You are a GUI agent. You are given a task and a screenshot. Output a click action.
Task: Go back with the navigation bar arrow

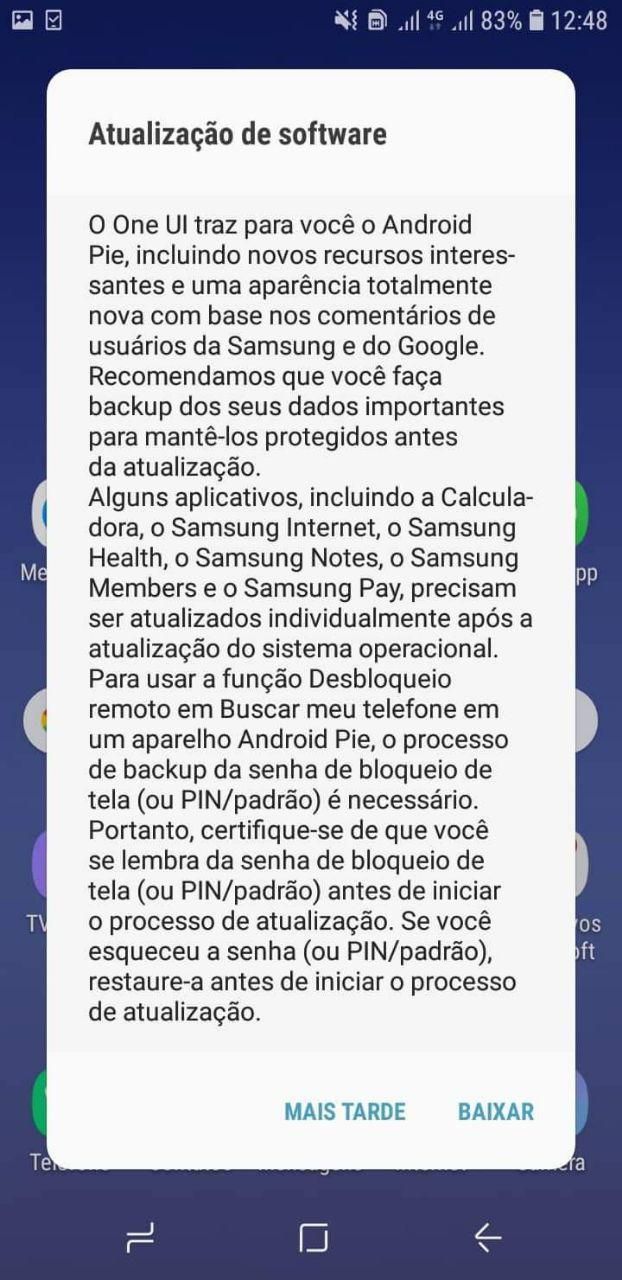click(x=487, y=1238)
